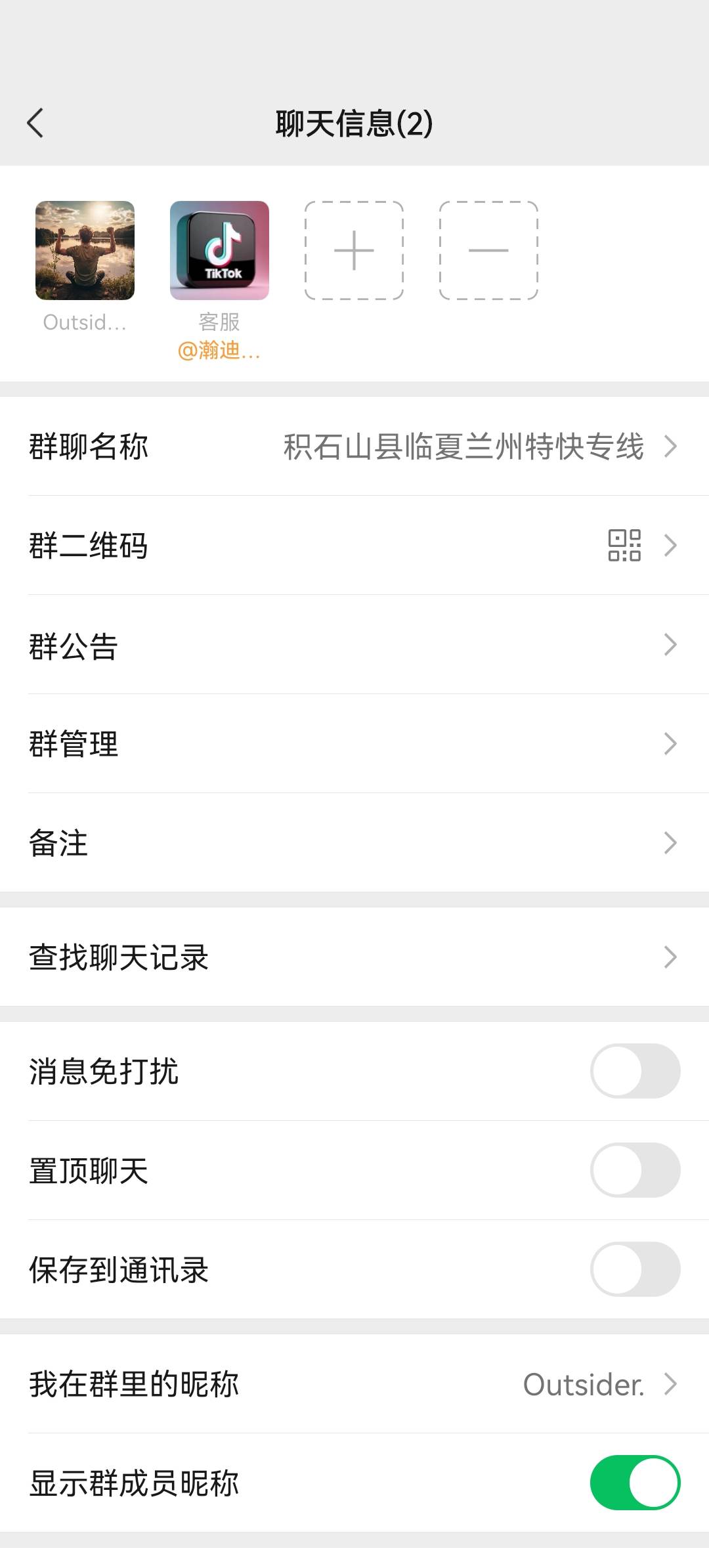Open the 群二维码 row
This screenshot has height=1568, width=709.
pos(354,546)
